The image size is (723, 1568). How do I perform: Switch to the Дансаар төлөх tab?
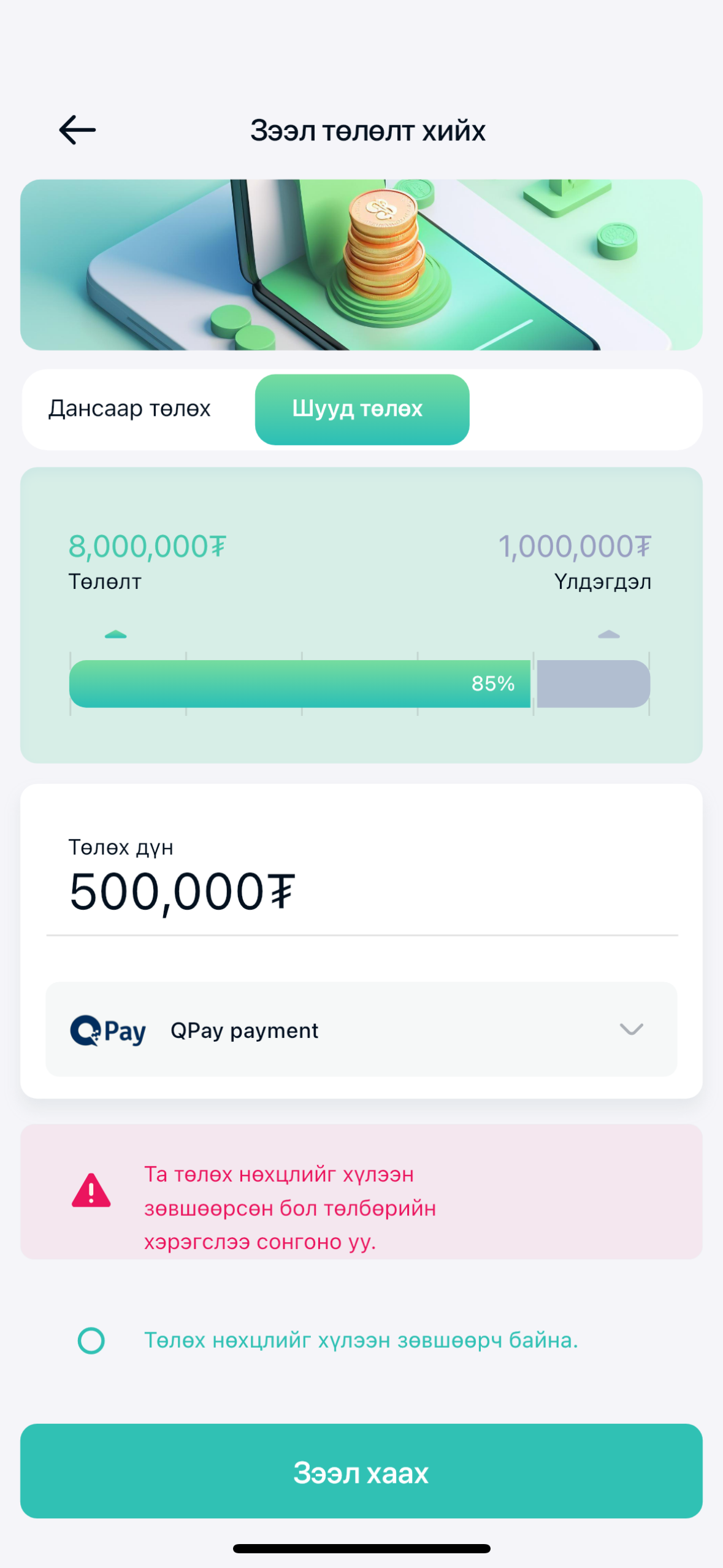[129, 409]
